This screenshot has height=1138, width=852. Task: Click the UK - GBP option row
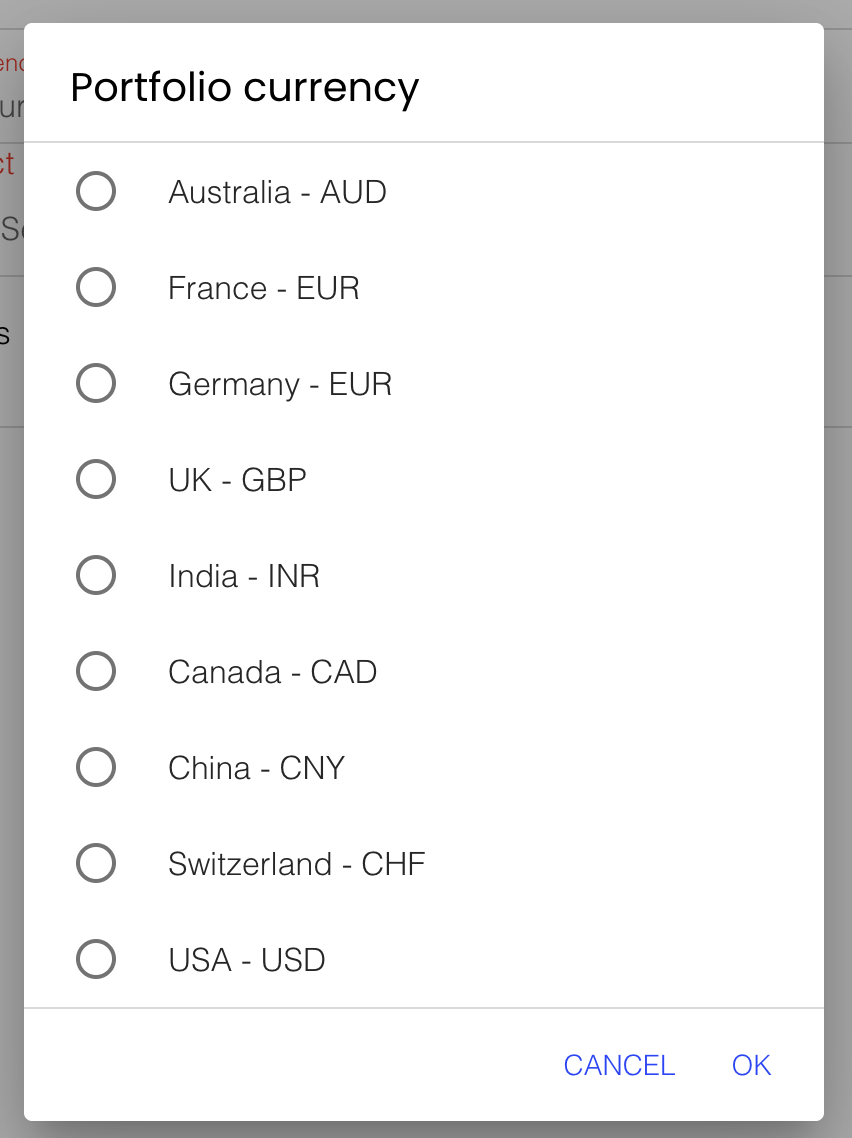point(238,479)
